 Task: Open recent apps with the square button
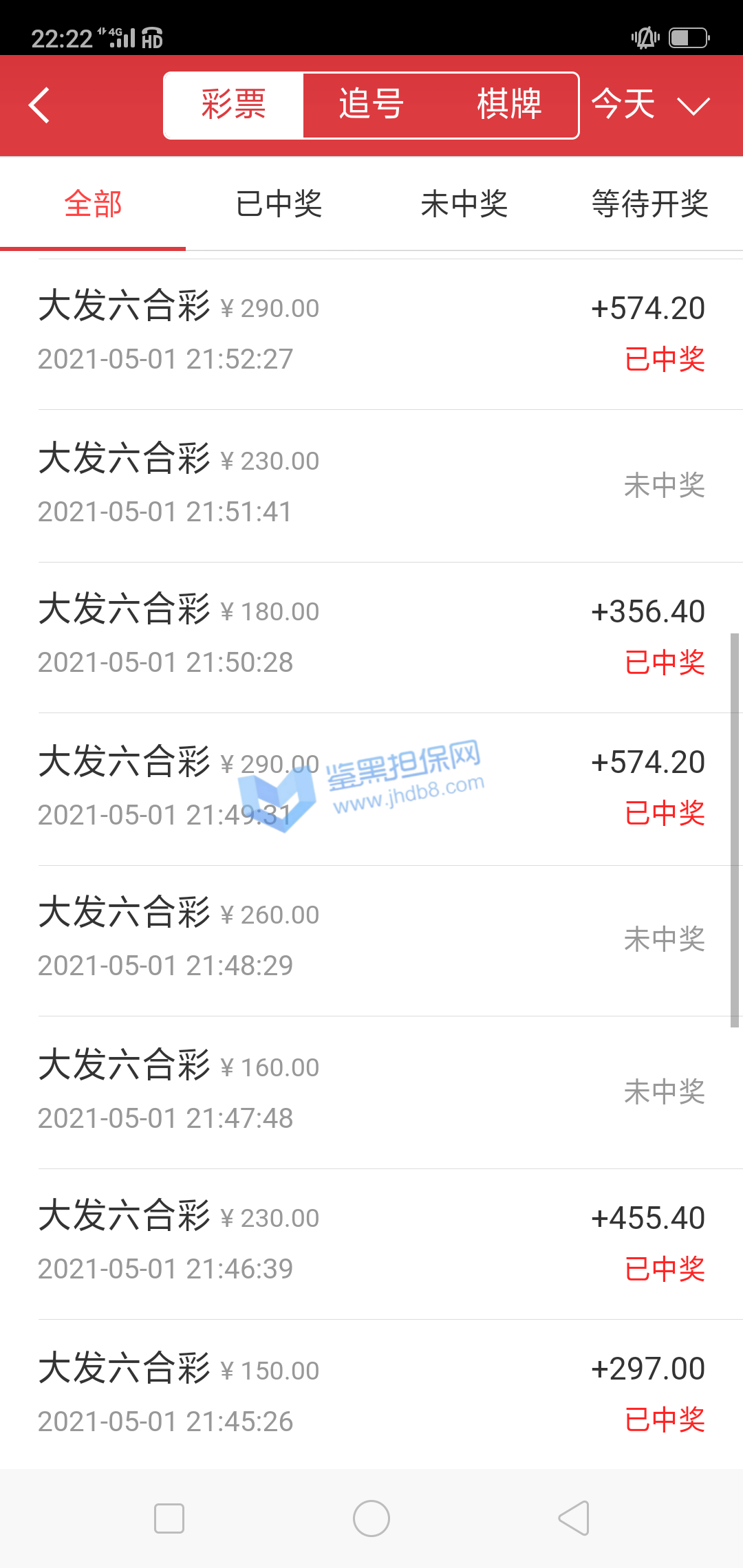click(169, 1518)
